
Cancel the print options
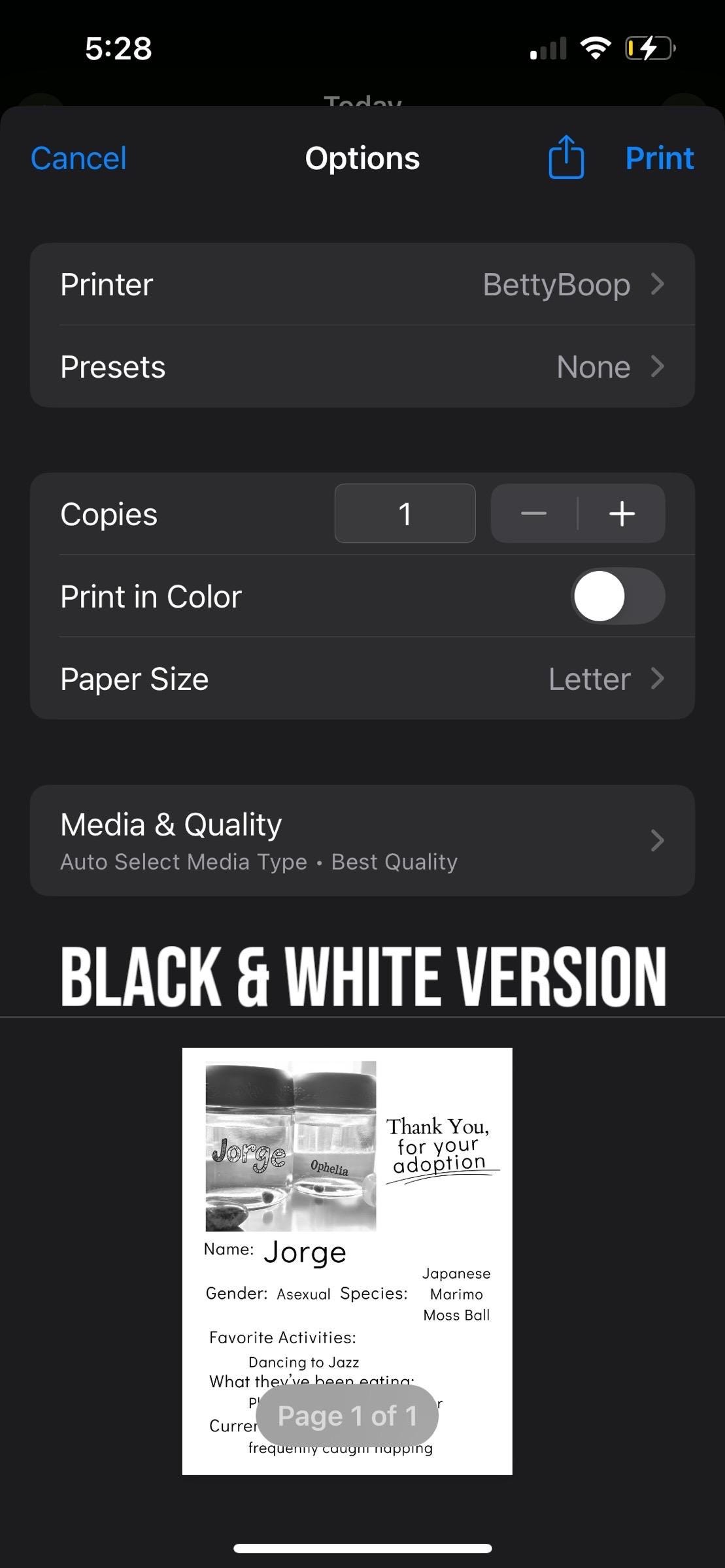tap(78, 158)
